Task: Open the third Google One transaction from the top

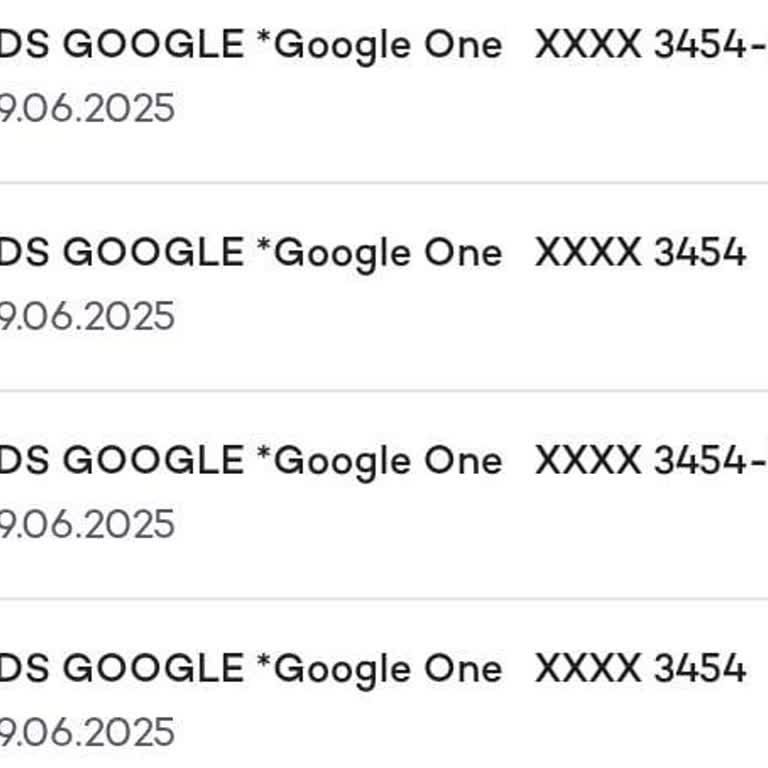Action: [x=384, y=492]
